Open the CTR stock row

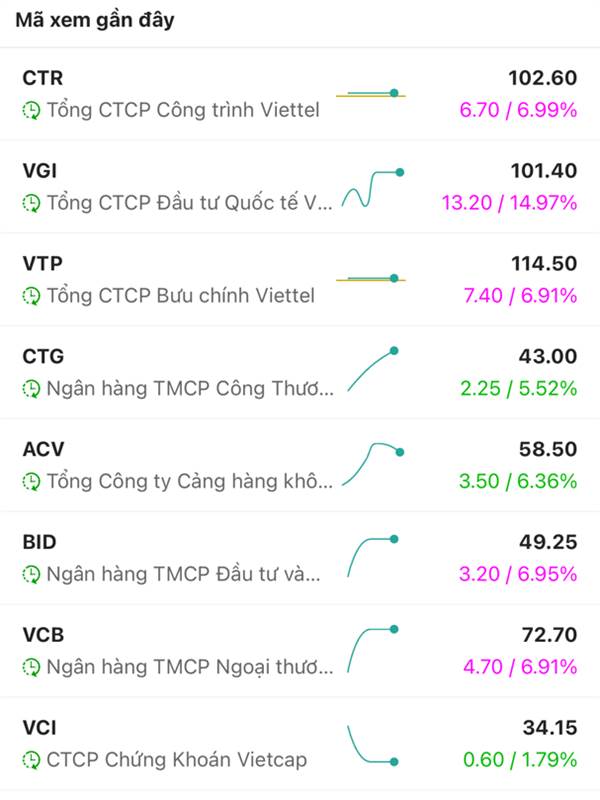[300, 94]
